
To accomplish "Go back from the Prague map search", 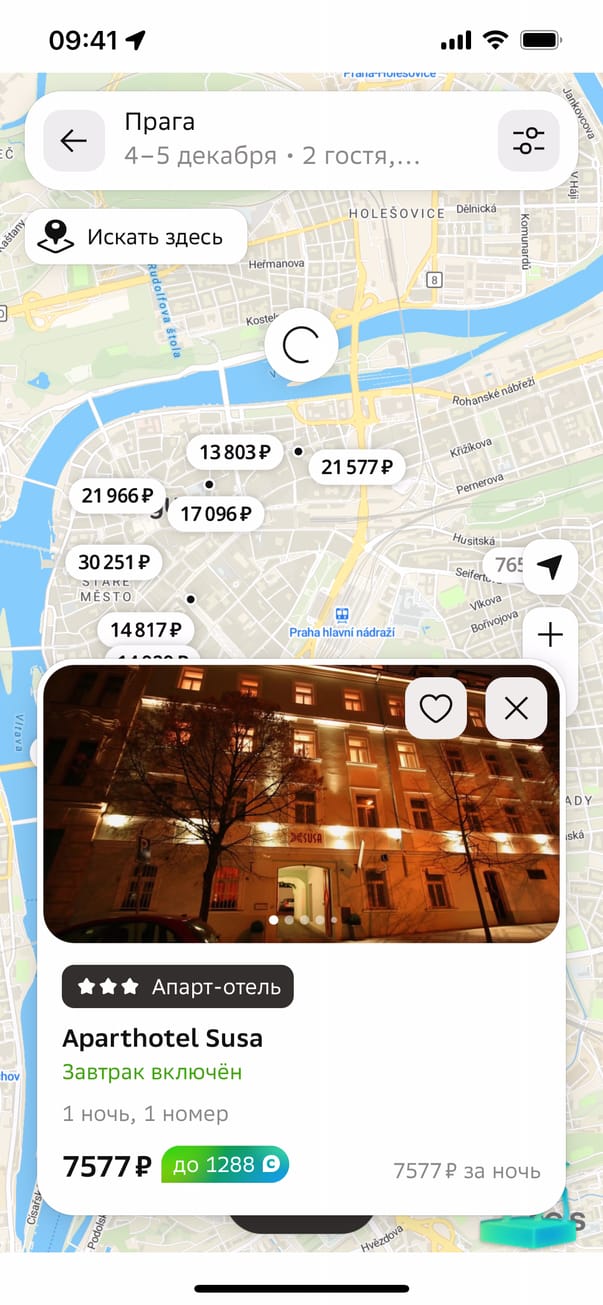I will pos(74,141).
